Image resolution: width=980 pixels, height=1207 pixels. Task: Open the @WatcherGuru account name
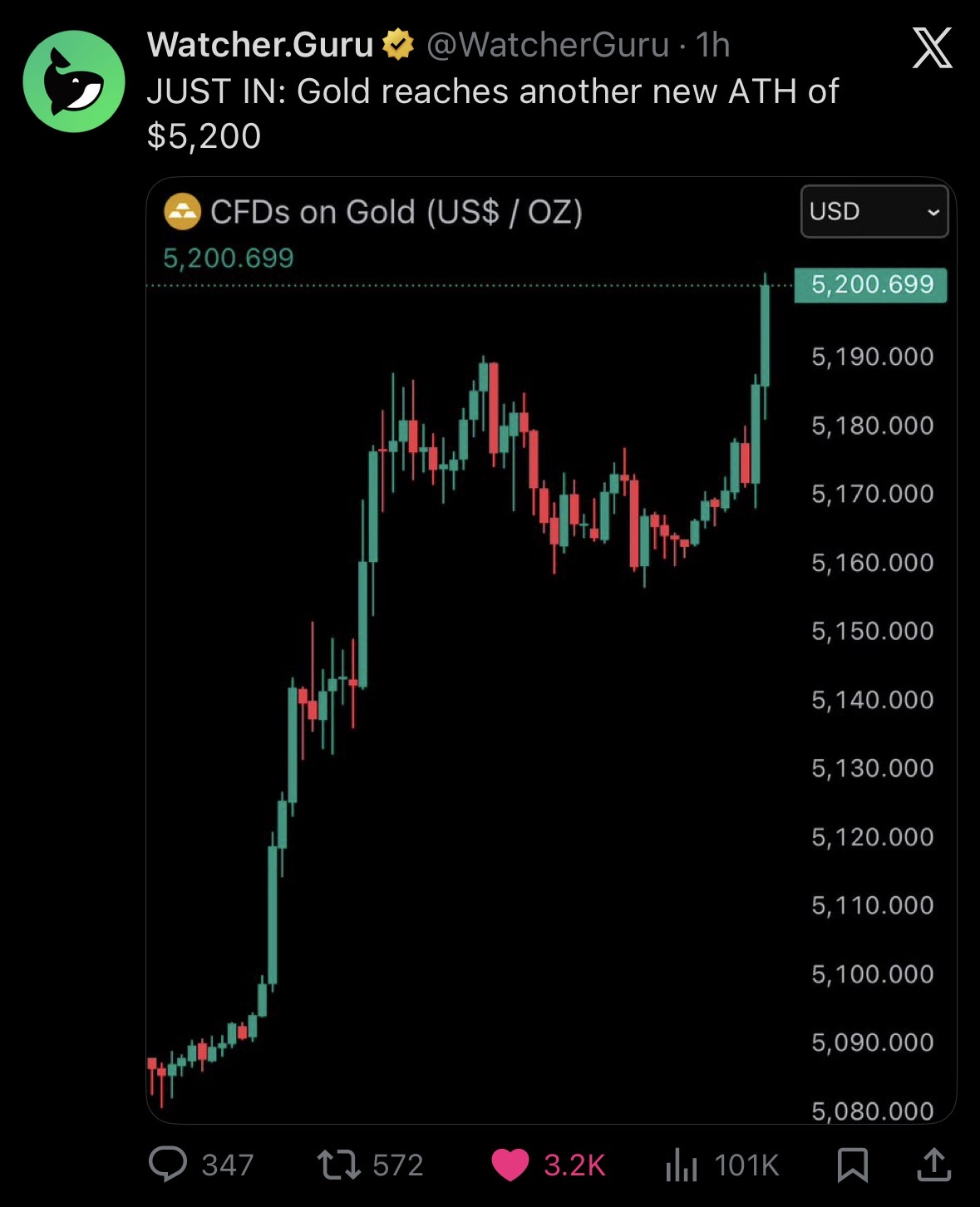547,45
